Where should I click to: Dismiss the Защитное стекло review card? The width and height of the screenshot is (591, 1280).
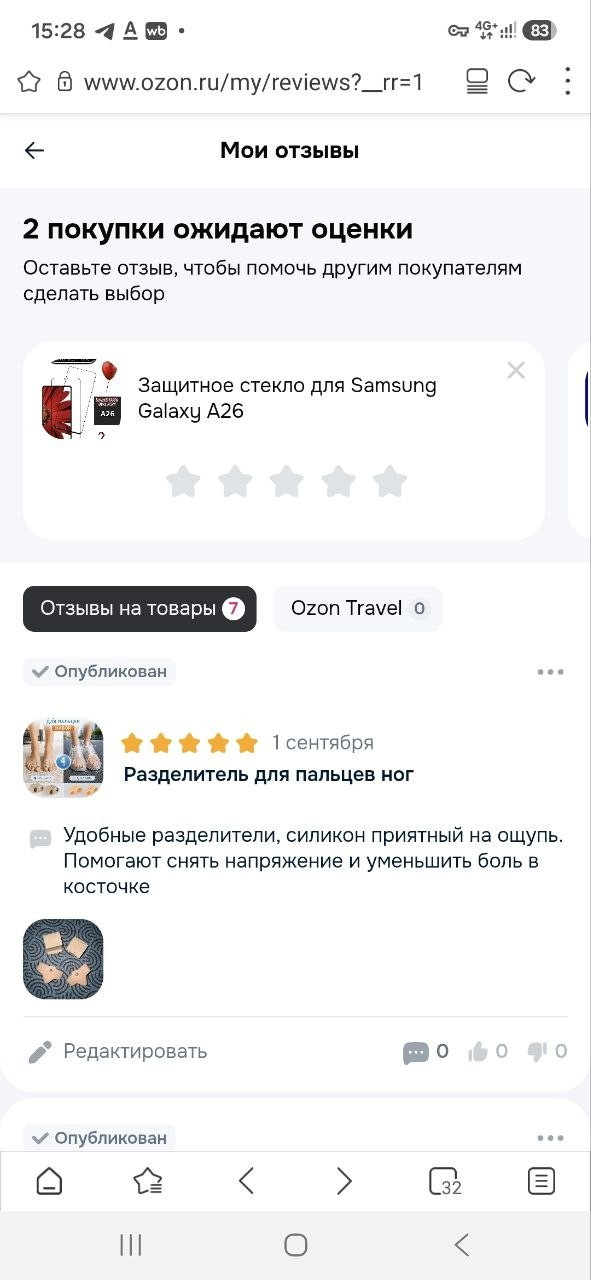[x=516, y=371]
